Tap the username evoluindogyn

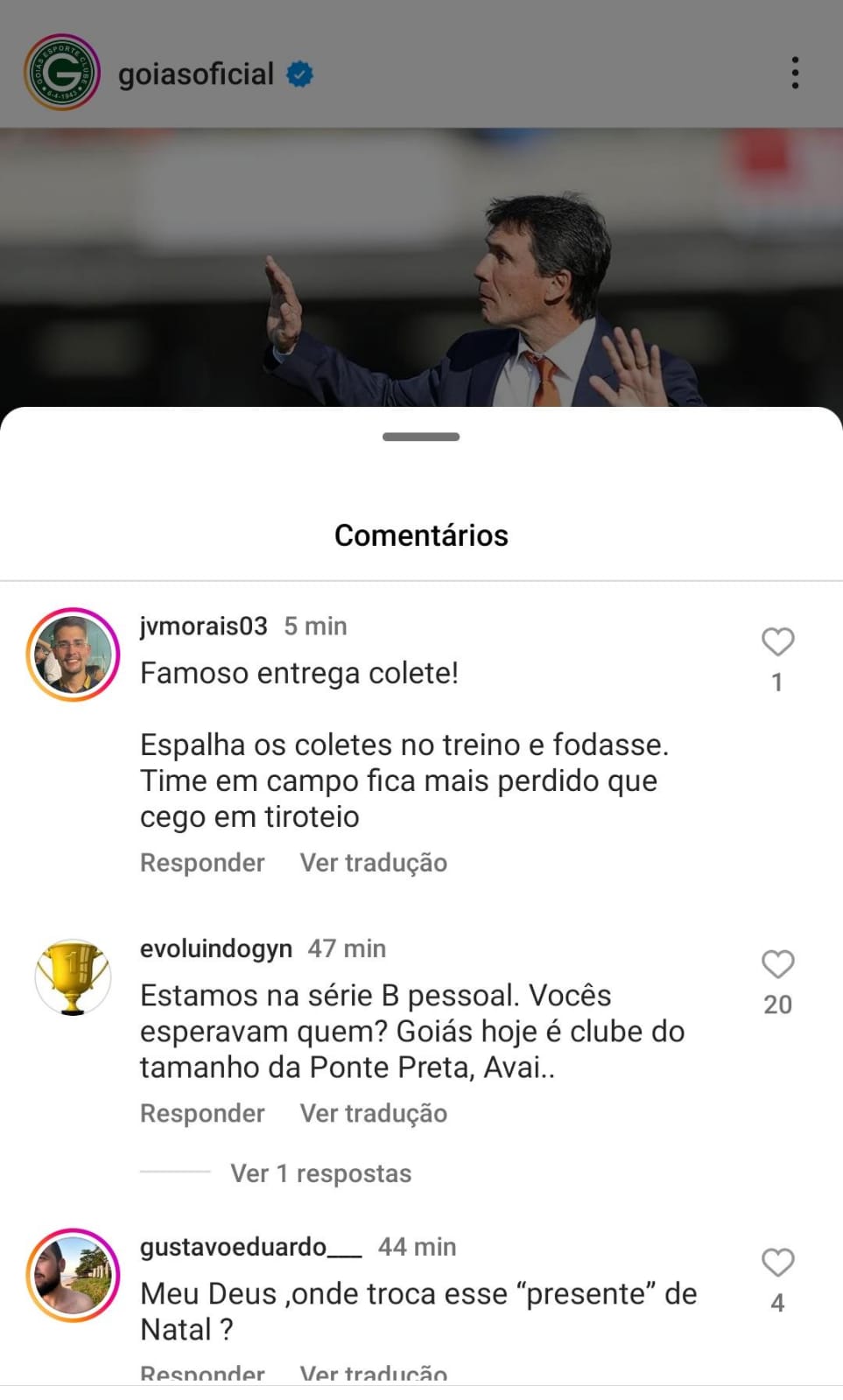(216, 948)
